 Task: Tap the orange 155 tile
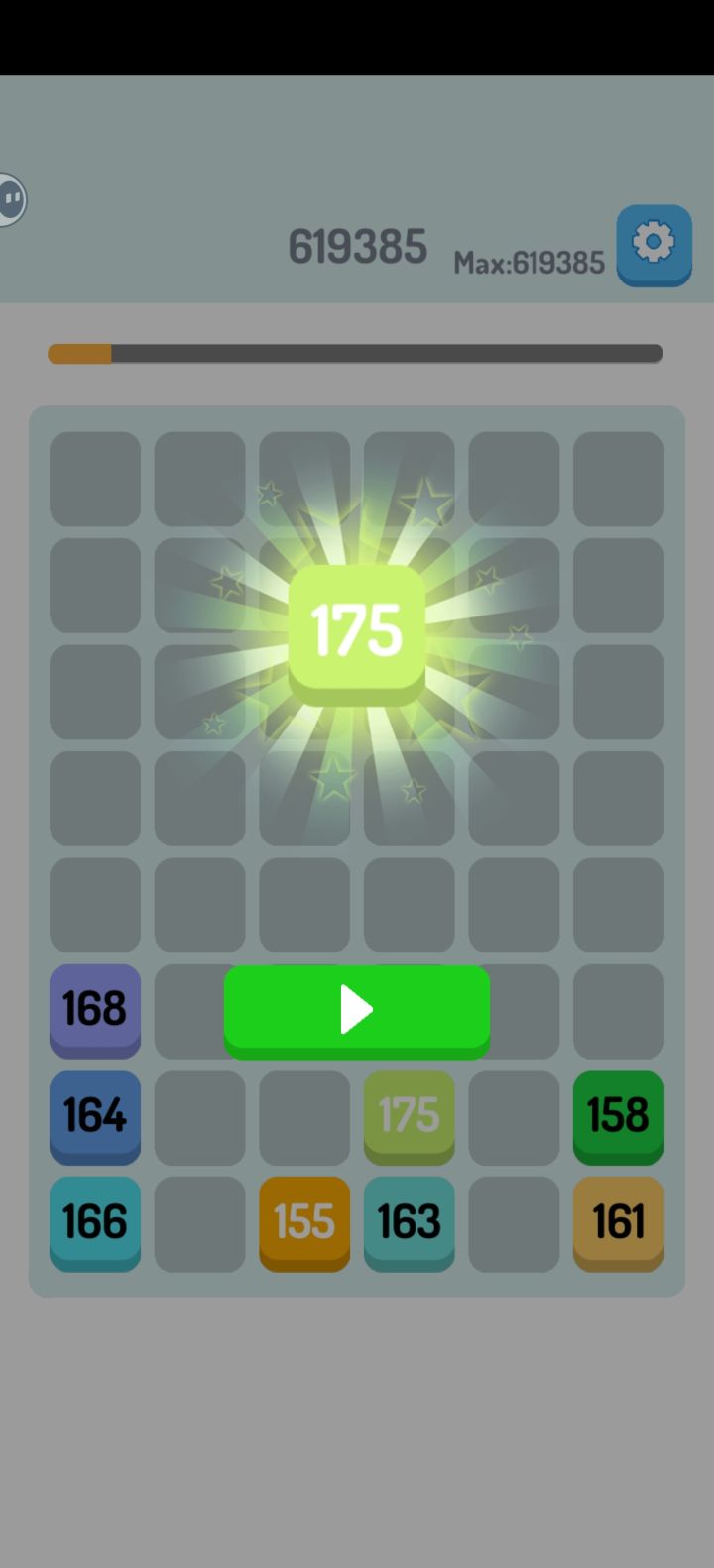pyautogui.click(x=303, y=1224)
